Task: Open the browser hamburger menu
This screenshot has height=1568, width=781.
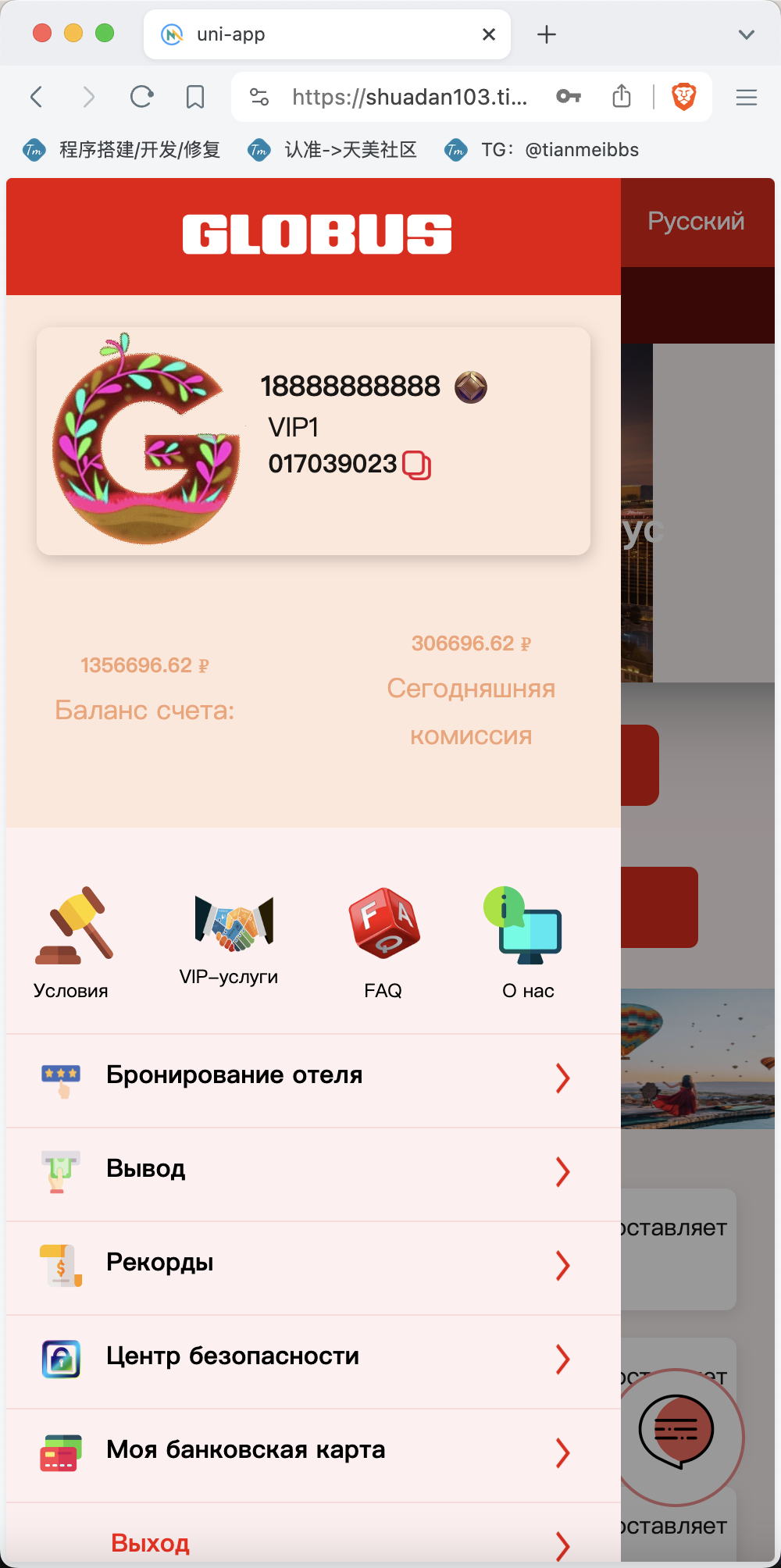Action: click(x=747, y=97)
